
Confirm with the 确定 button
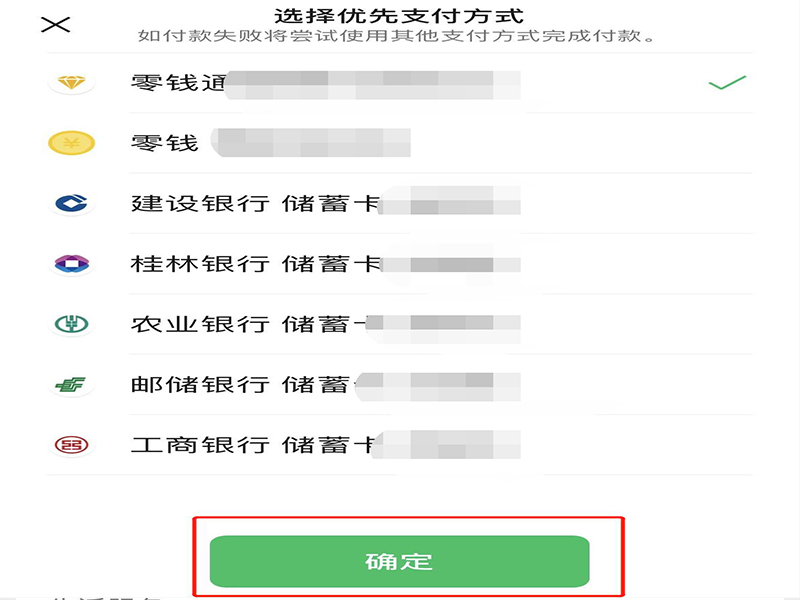pyautogui.click(x=399, y=561)
